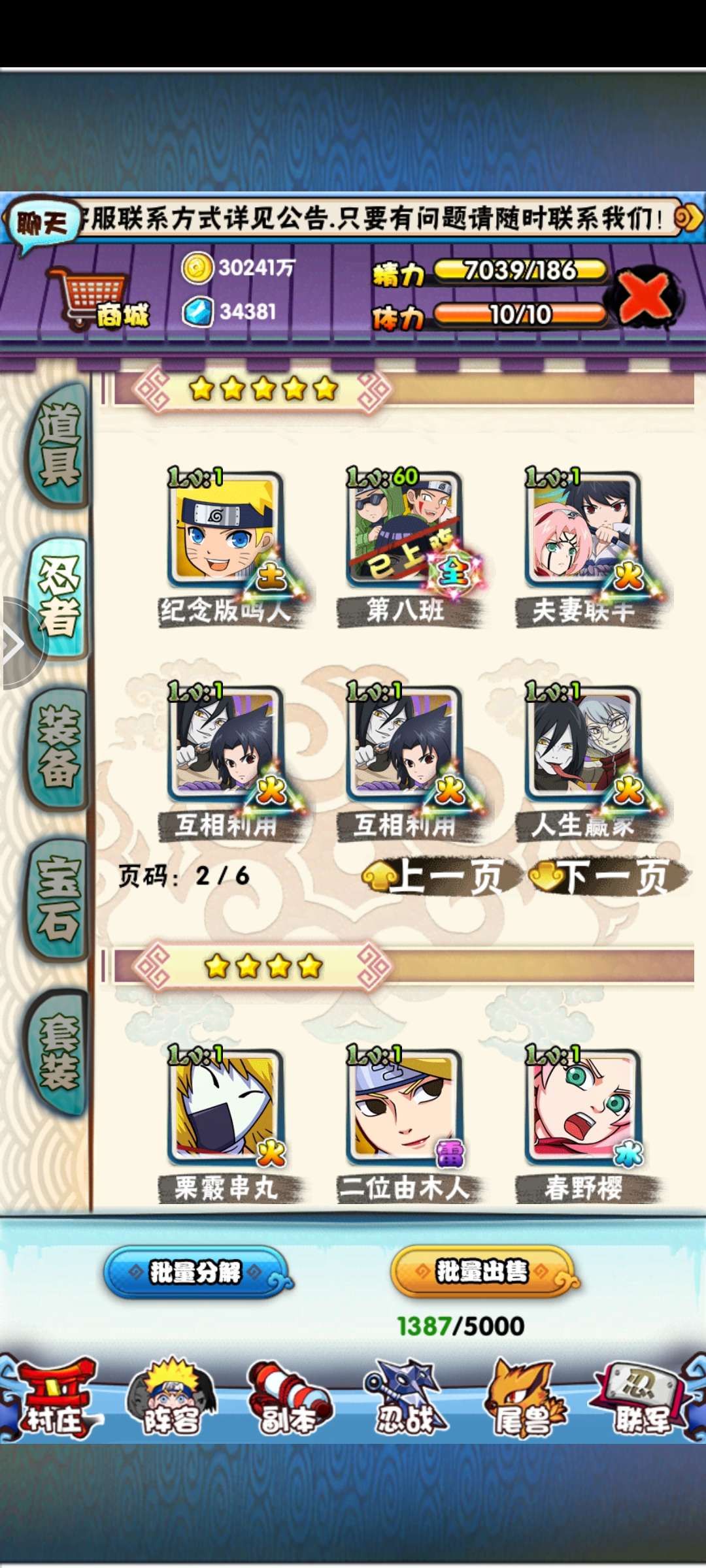Image resolution: width=706 pixels, height=1568 pixels.
Task: Close the inventory with the red X
Action: (x=645, y=297)
